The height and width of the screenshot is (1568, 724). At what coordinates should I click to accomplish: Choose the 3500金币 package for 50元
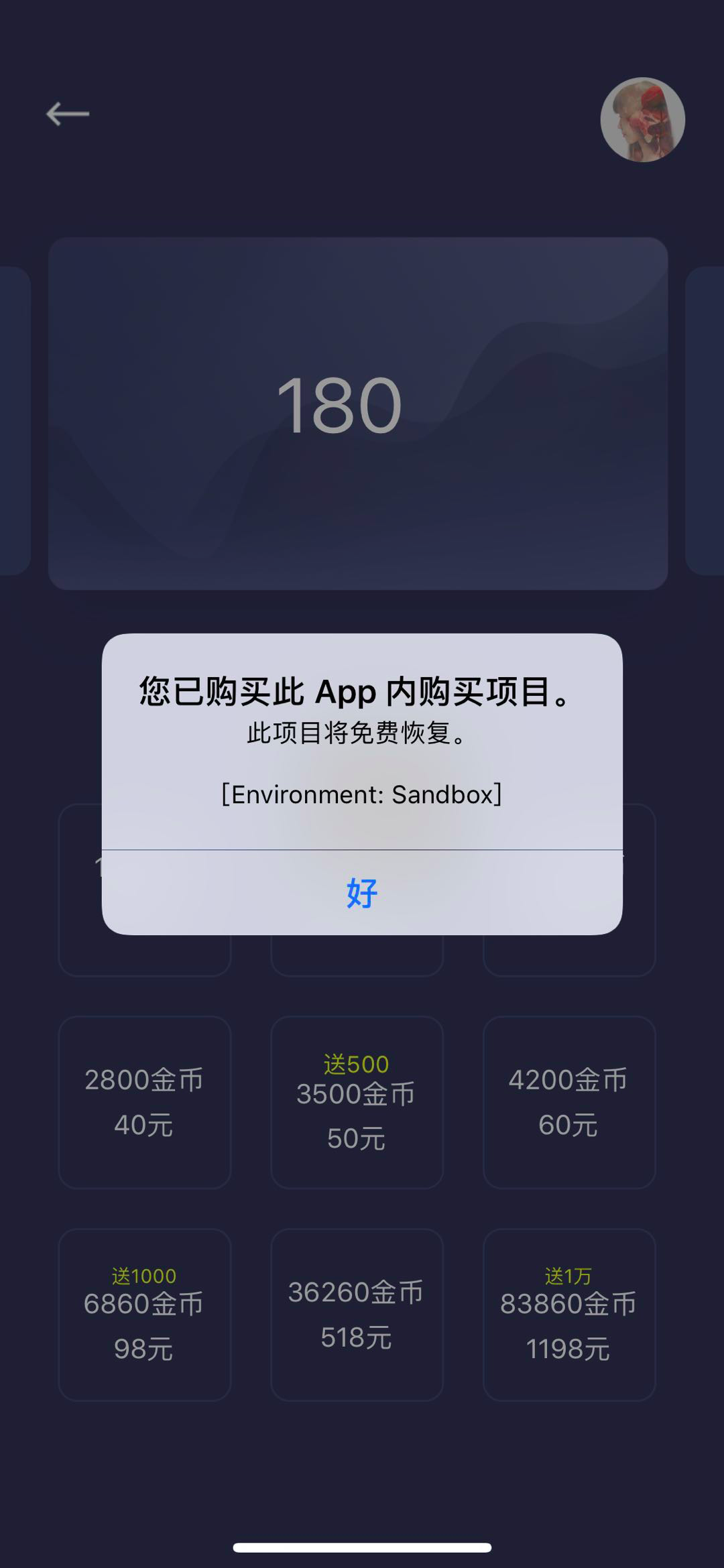[357, 1102]
